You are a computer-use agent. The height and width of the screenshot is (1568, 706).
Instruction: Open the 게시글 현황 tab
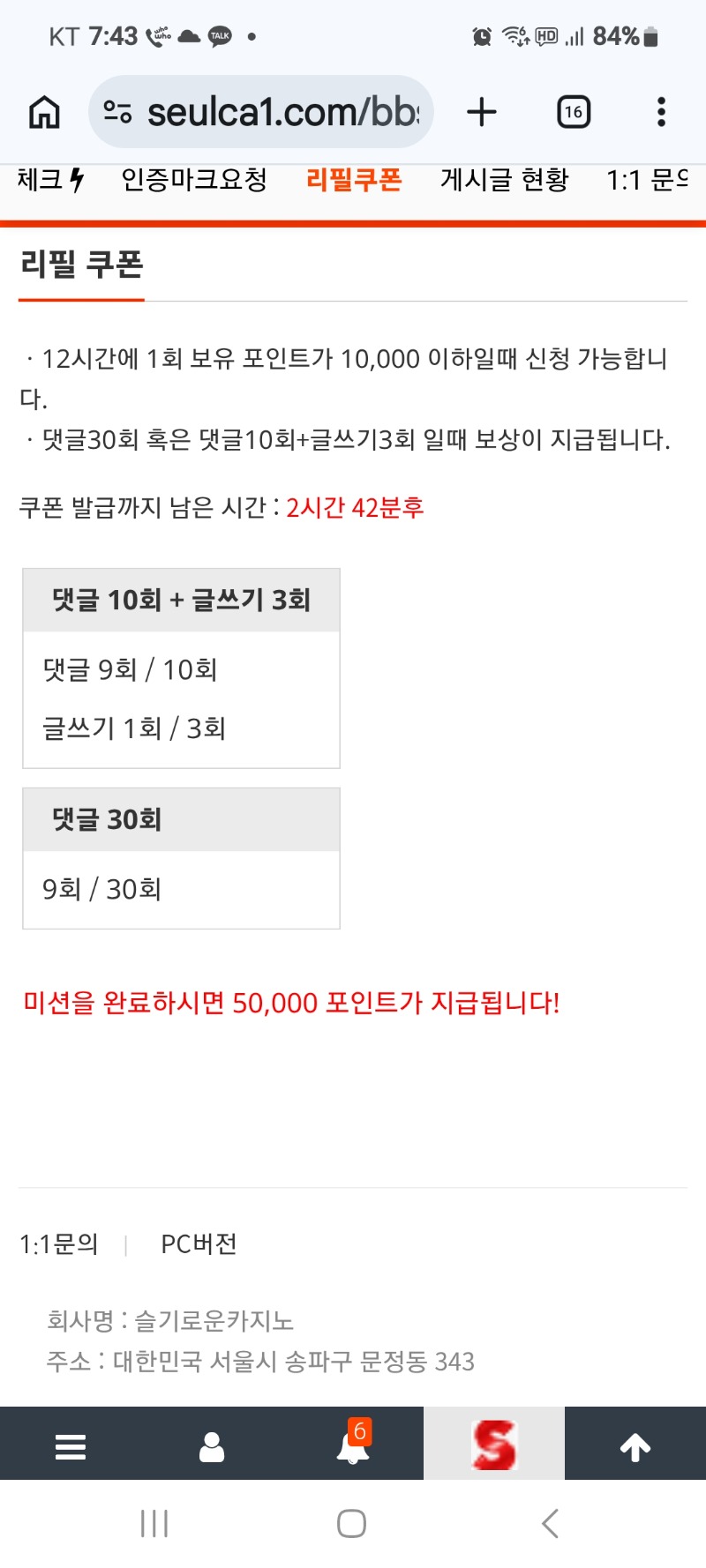pyautogui.click(x=505, y=180)
